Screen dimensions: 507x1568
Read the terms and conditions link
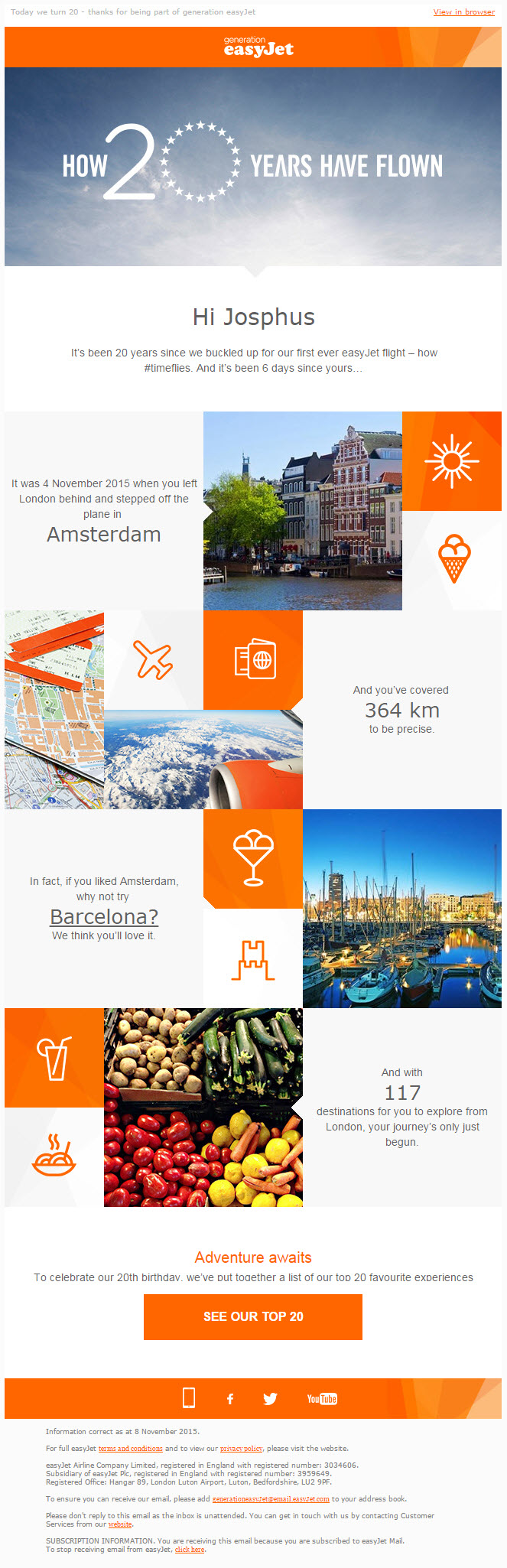pos(130,1449)
